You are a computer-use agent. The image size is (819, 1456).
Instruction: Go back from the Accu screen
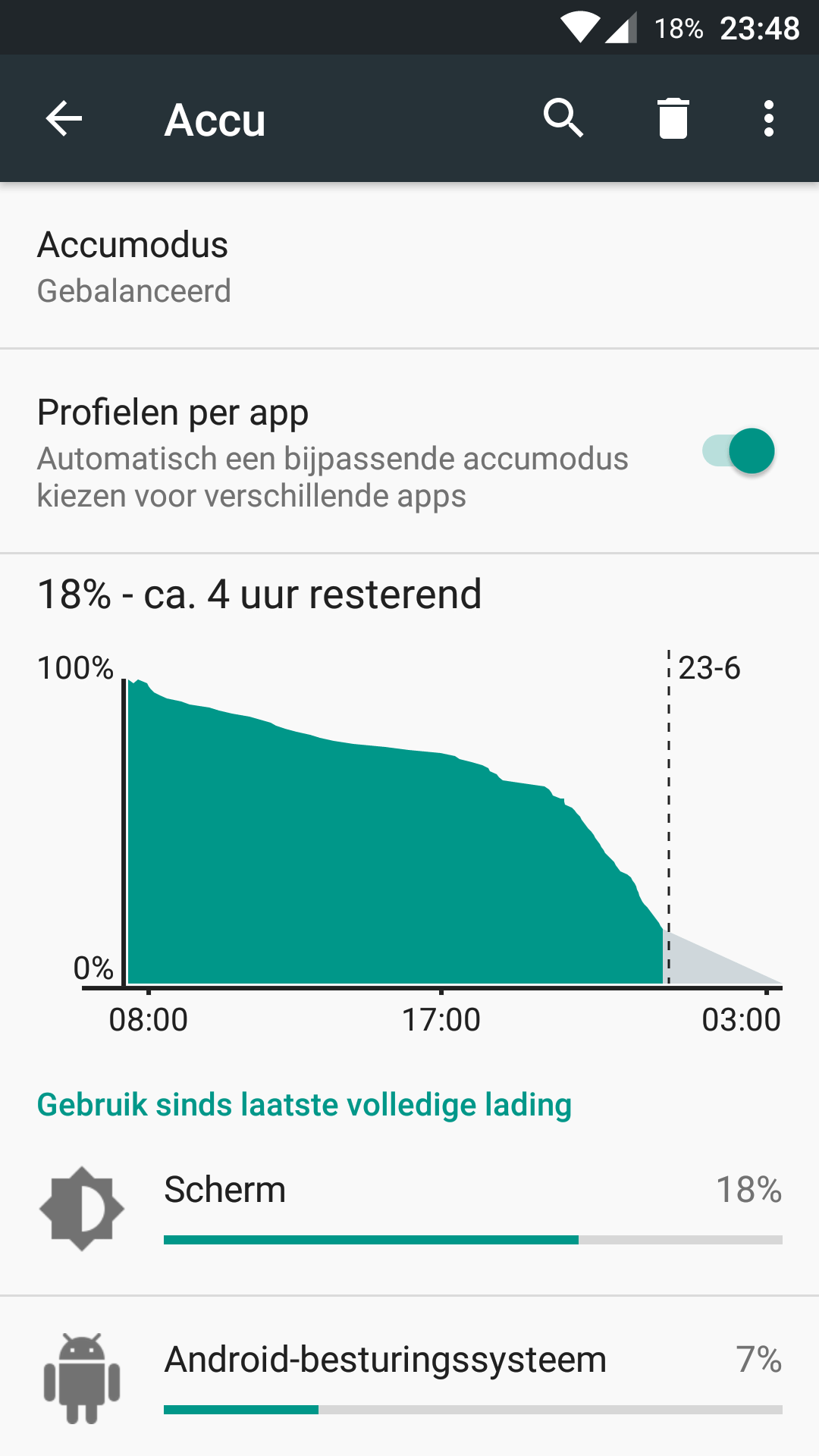click(64, 118)
